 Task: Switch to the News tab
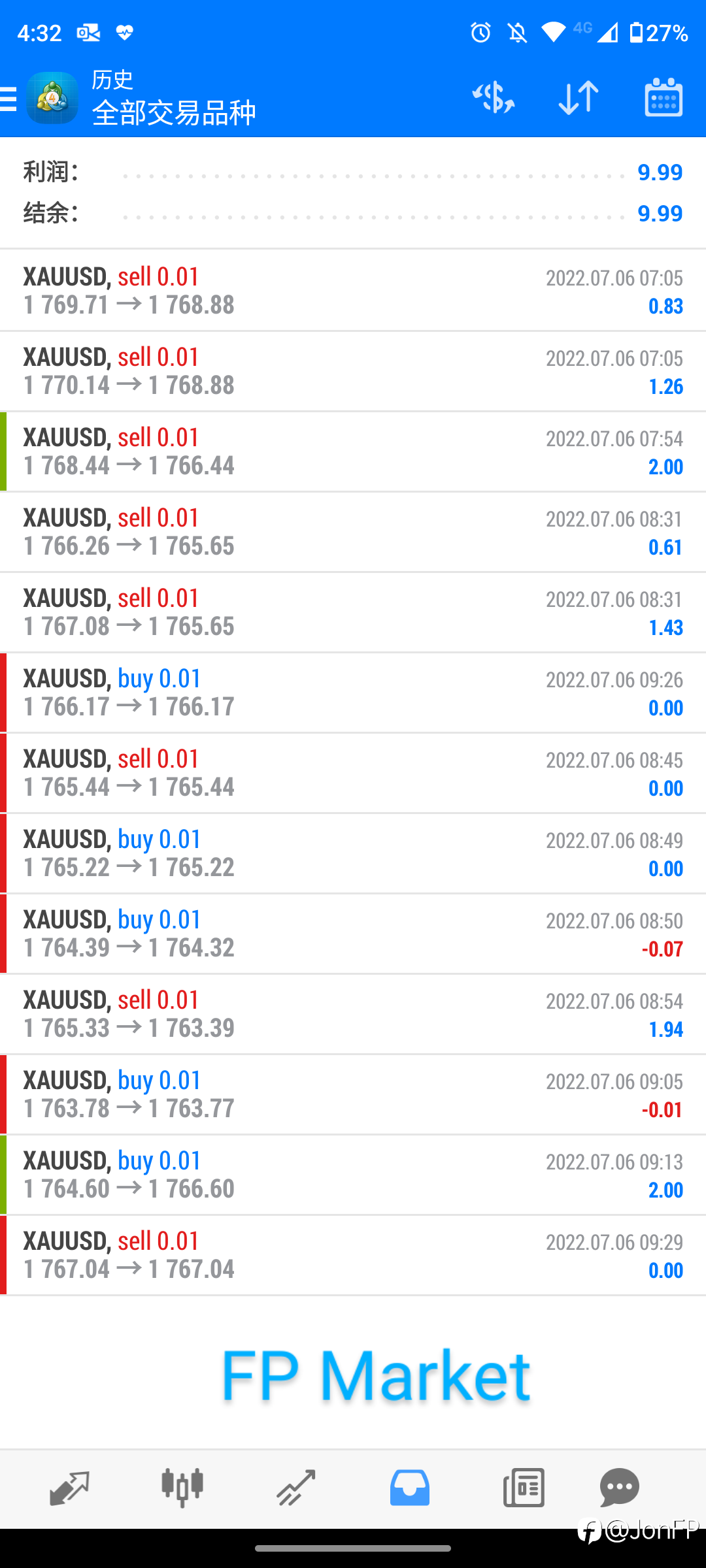(524, 1488)
